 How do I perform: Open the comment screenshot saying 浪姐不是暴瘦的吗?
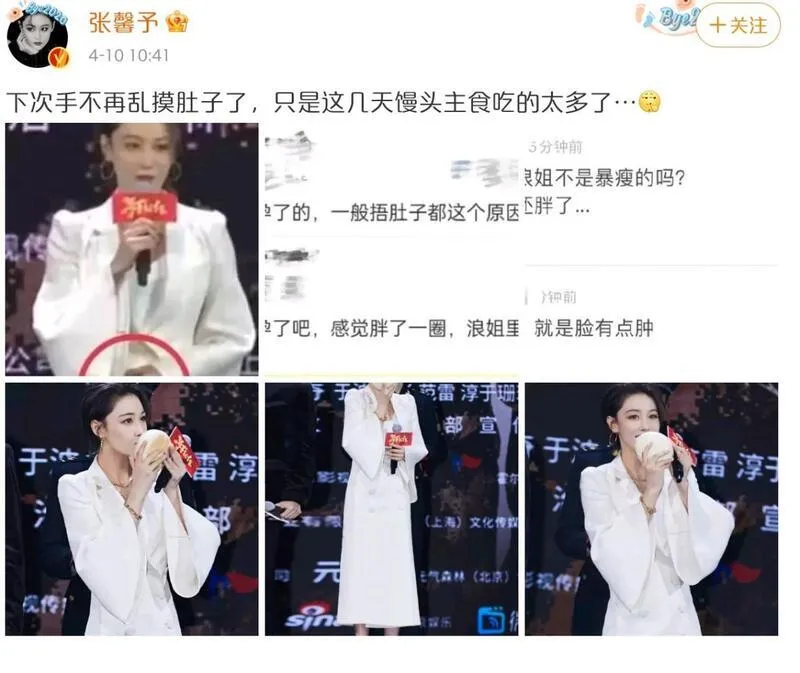651,249
